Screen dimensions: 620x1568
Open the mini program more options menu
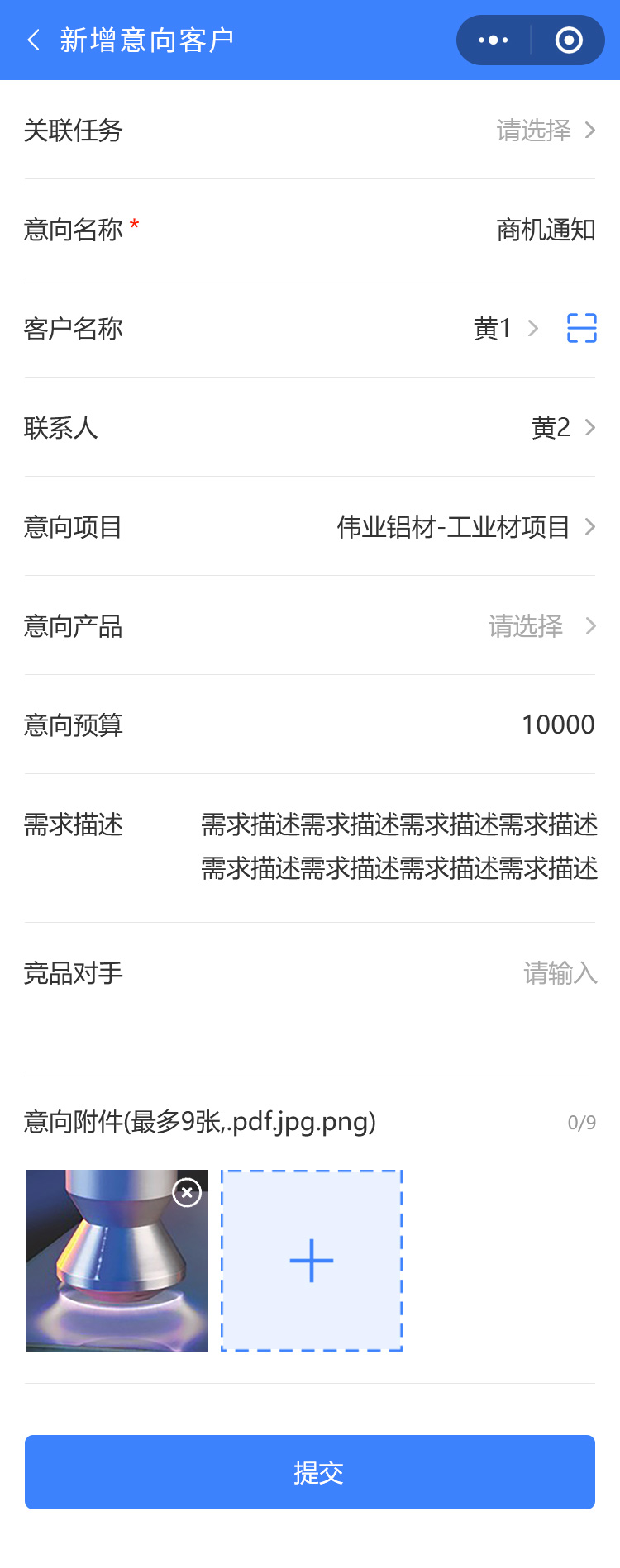coord(494,40)
